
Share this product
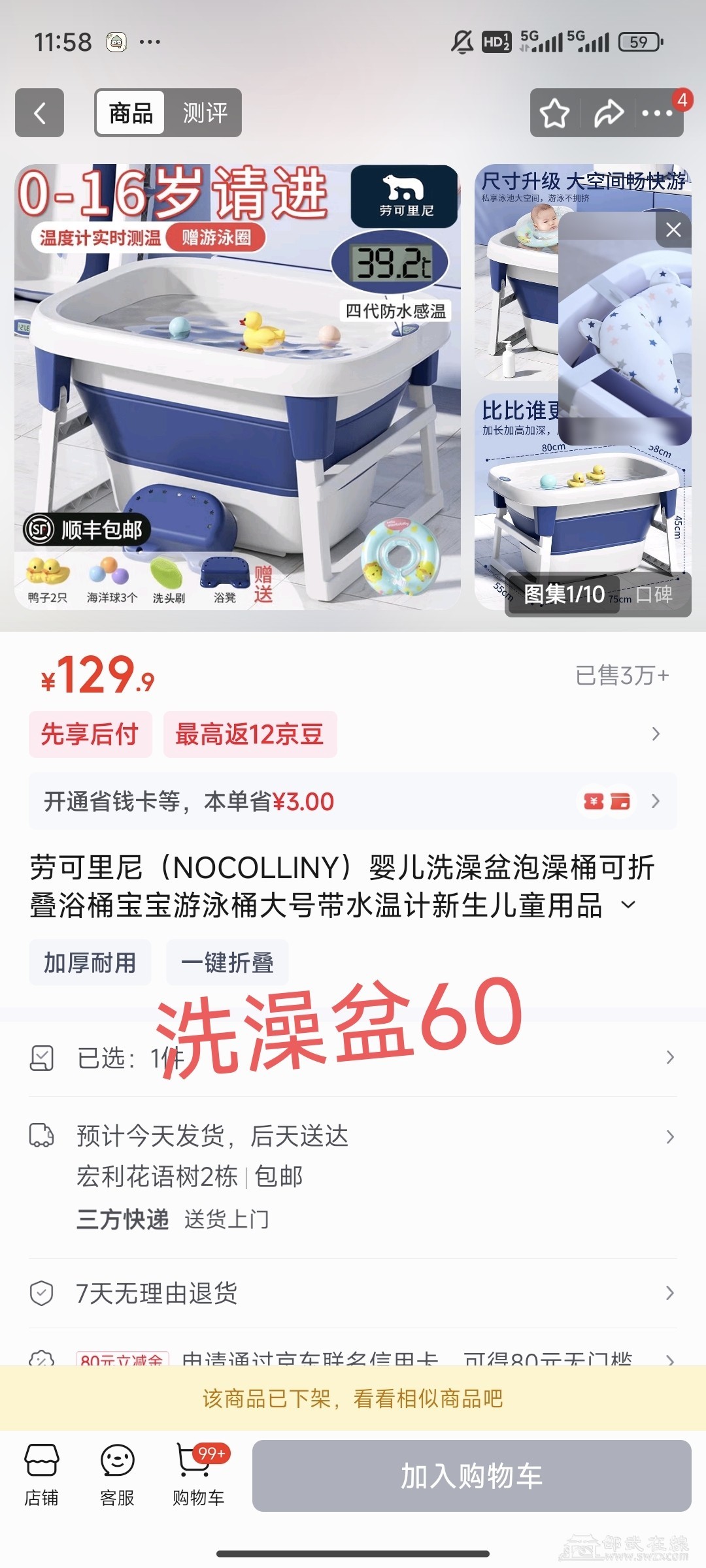608,113
